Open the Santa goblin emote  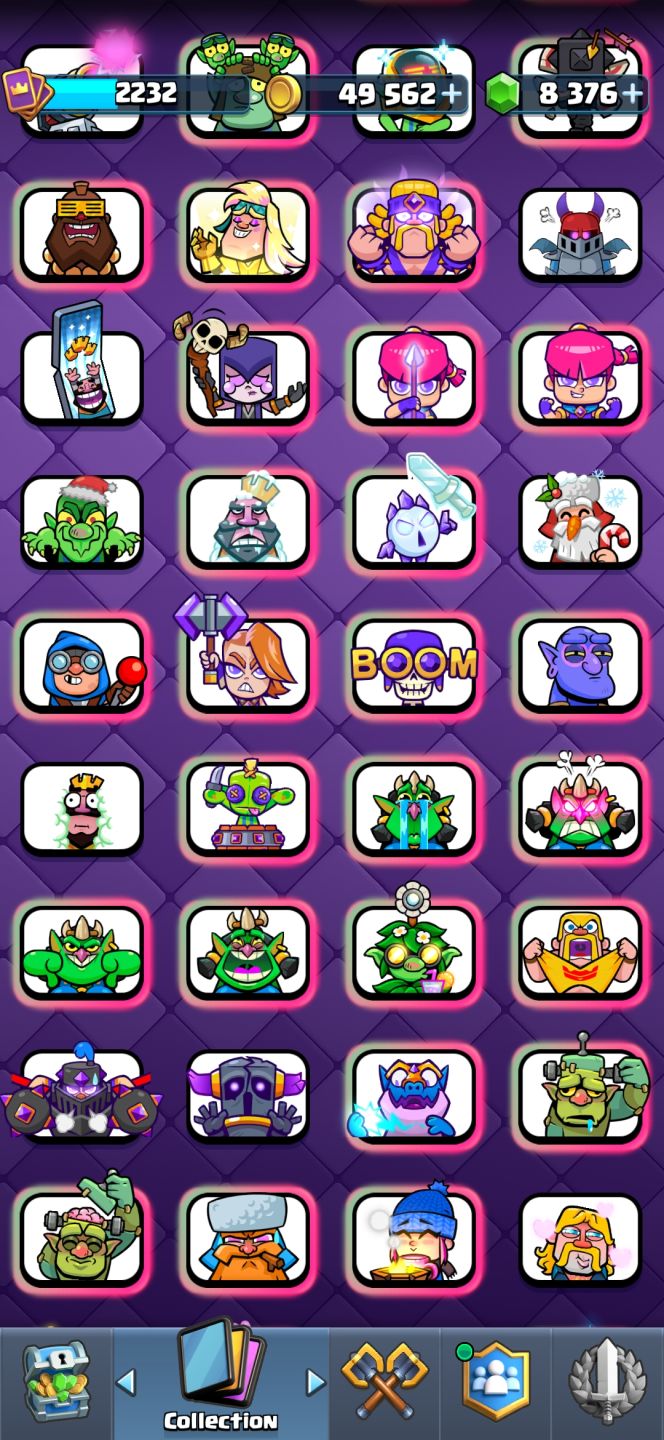tap(82, 521)
